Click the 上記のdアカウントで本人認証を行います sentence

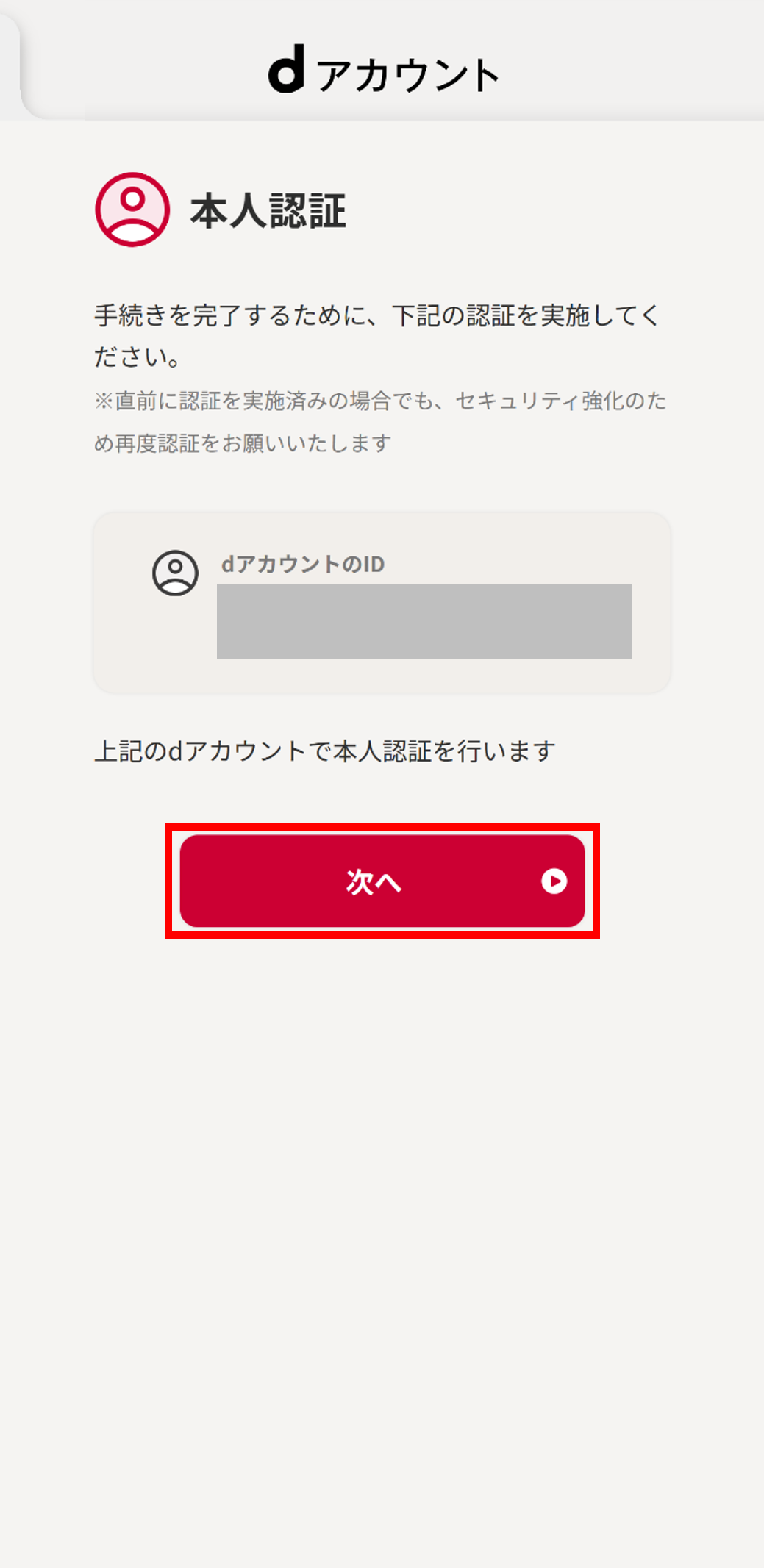click(x=326, y=750)
